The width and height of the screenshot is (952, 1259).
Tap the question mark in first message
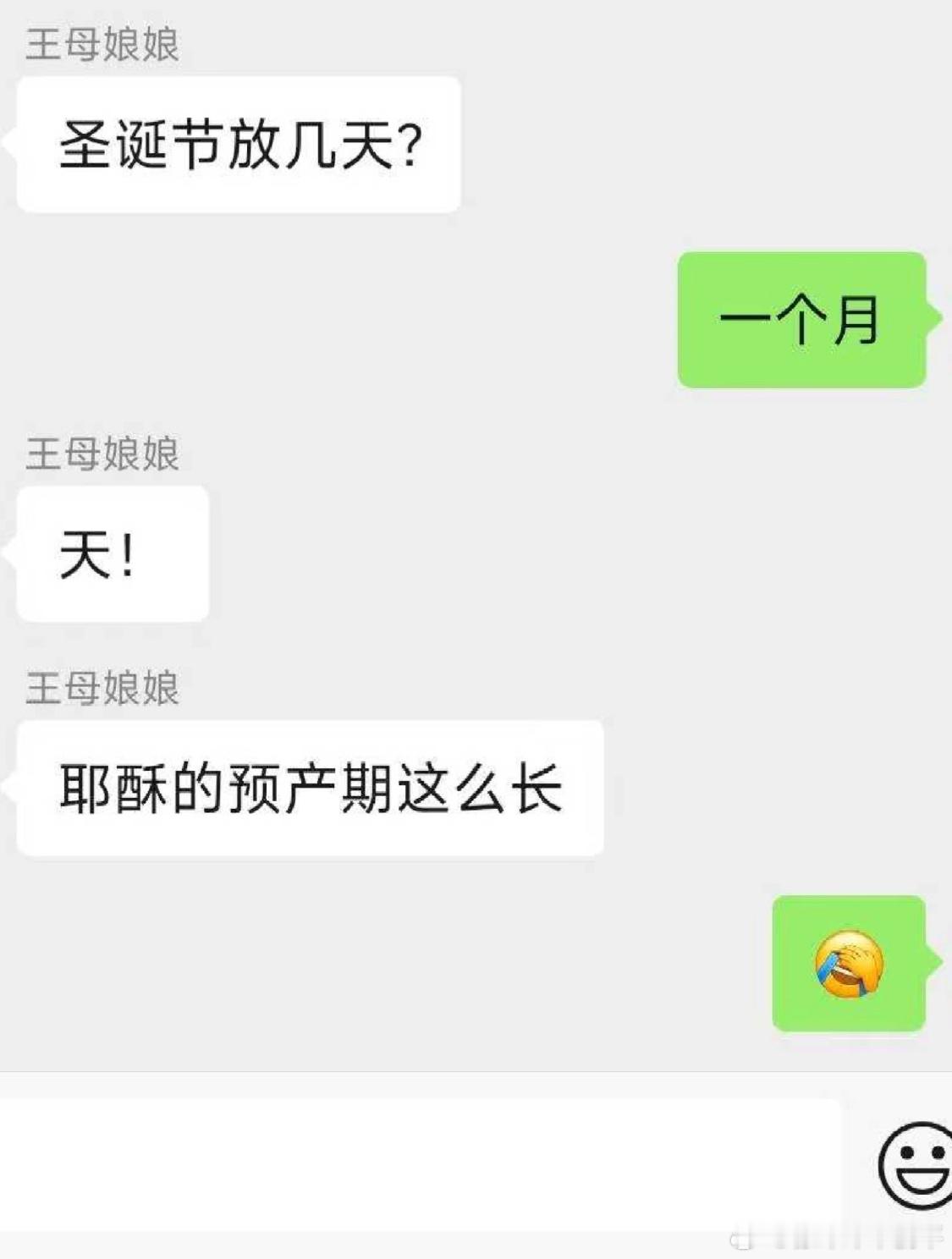[410, 146]
